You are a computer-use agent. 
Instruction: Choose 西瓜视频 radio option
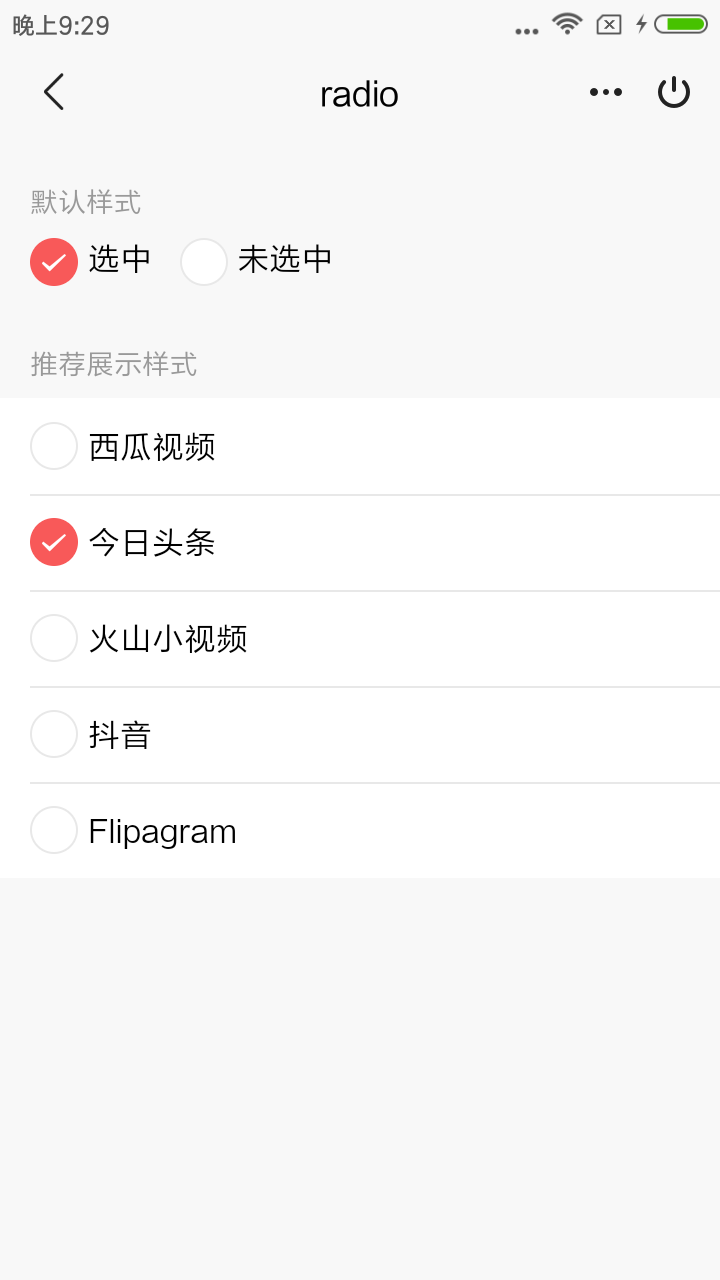pos(54,446)
